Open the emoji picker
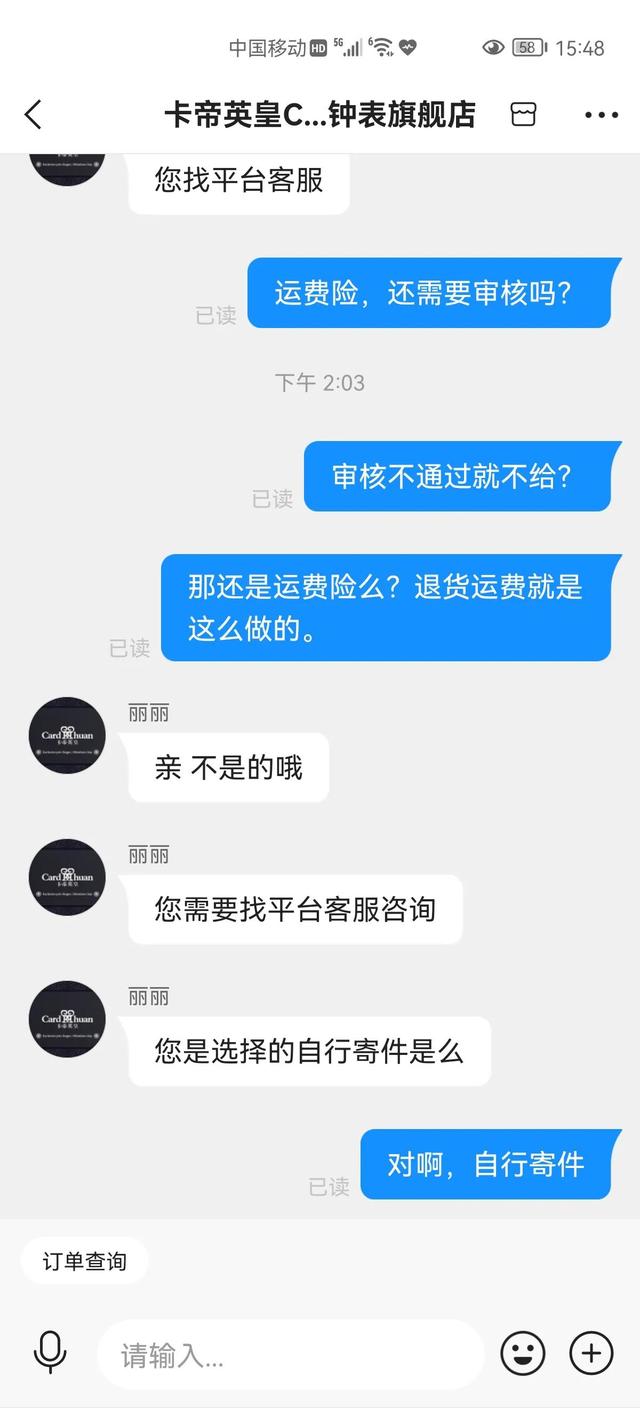This screenshot has width=640, height=1408. coord(522,1354)
